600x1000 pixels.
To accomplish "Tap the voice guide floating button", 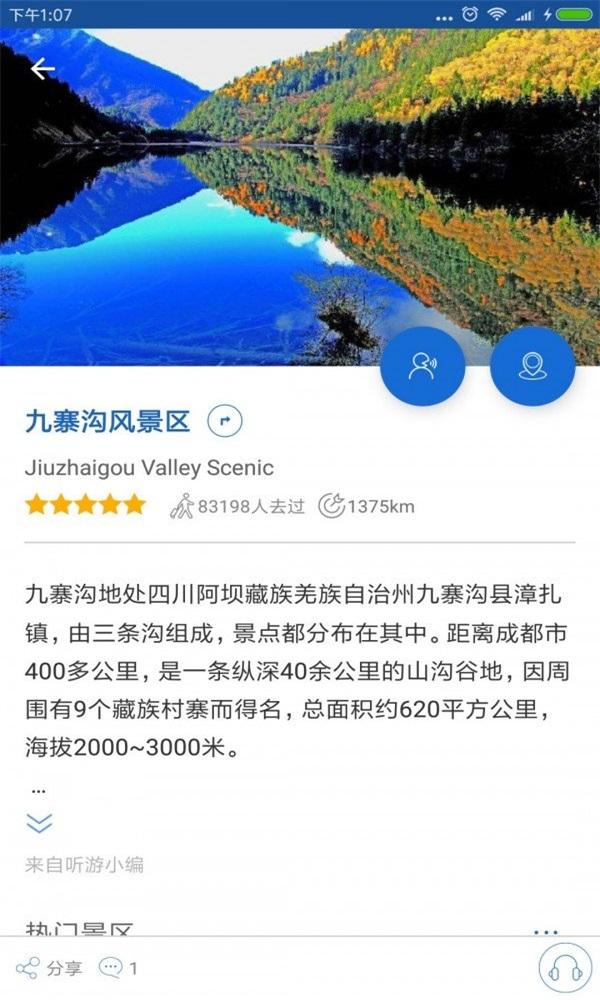I will [x=422, y=366].
